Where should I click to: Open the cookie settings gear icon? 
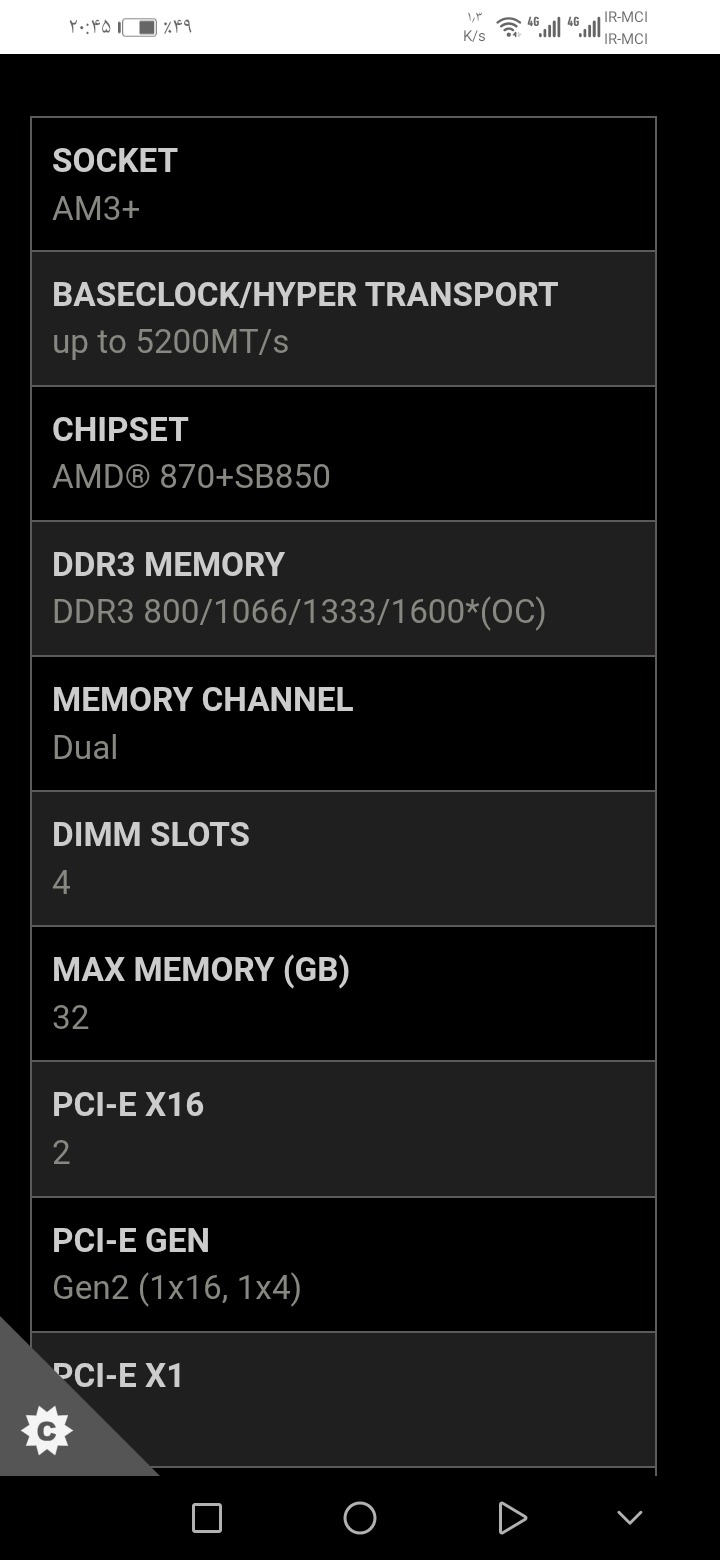tap(46, 1431)
